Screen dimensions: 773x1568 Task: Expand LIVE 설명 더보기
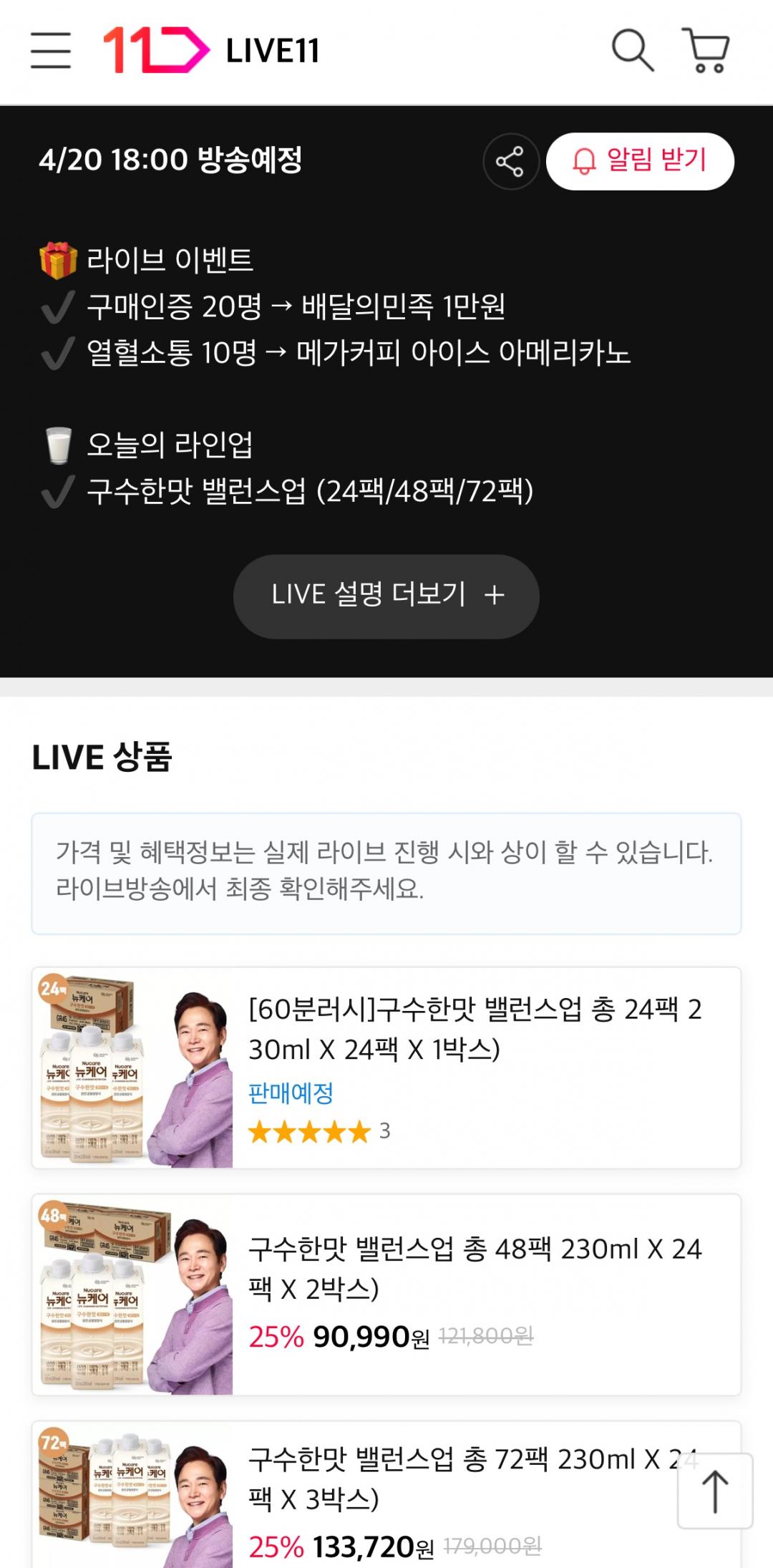click(386, 596)
